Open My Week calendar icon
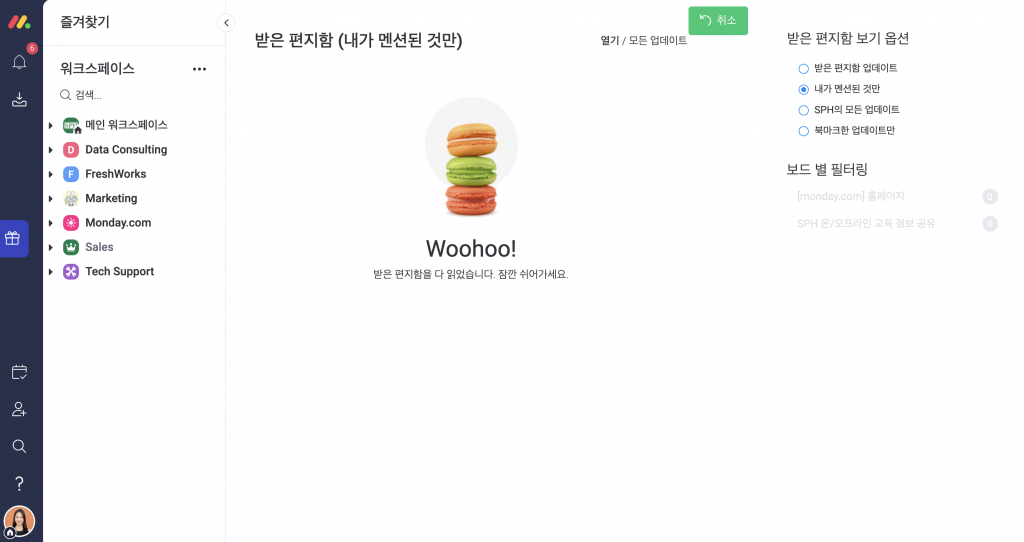The width and height of the screenshot is (1024, 542). pos(19,372)
